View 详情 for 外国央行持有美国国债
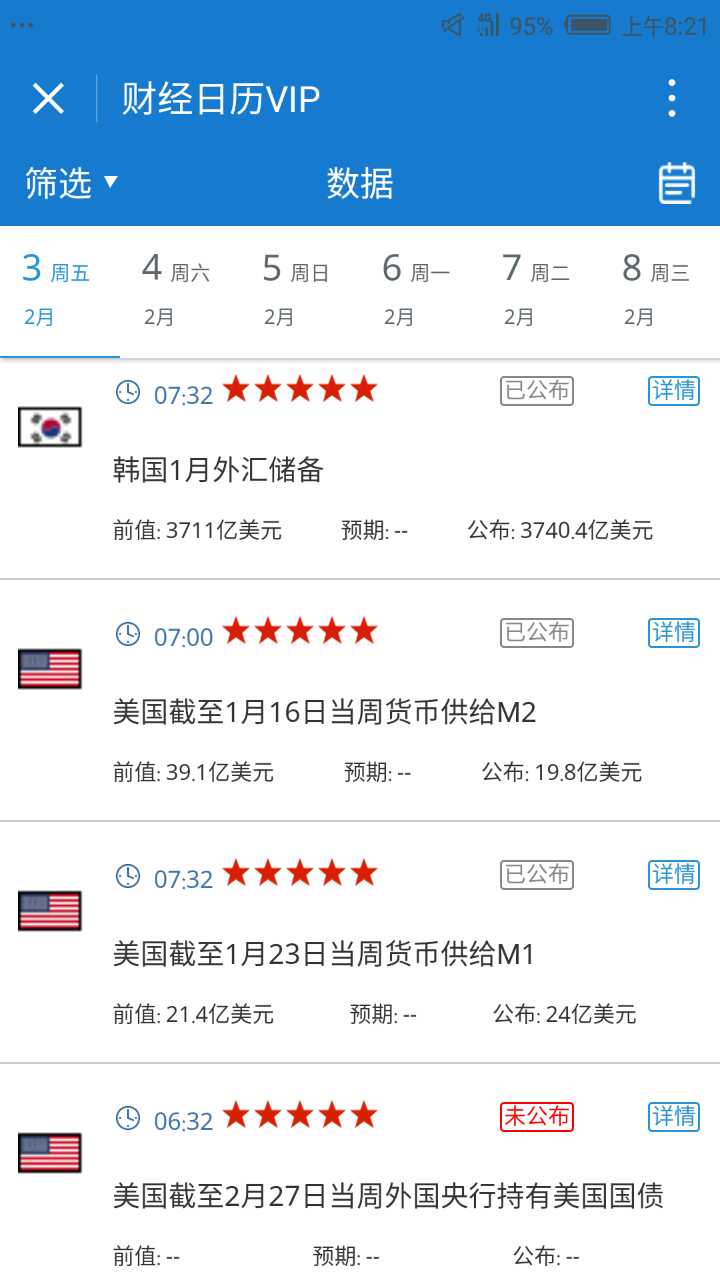Screen dimensions: 720x1280 click(x=674, y=1116)
